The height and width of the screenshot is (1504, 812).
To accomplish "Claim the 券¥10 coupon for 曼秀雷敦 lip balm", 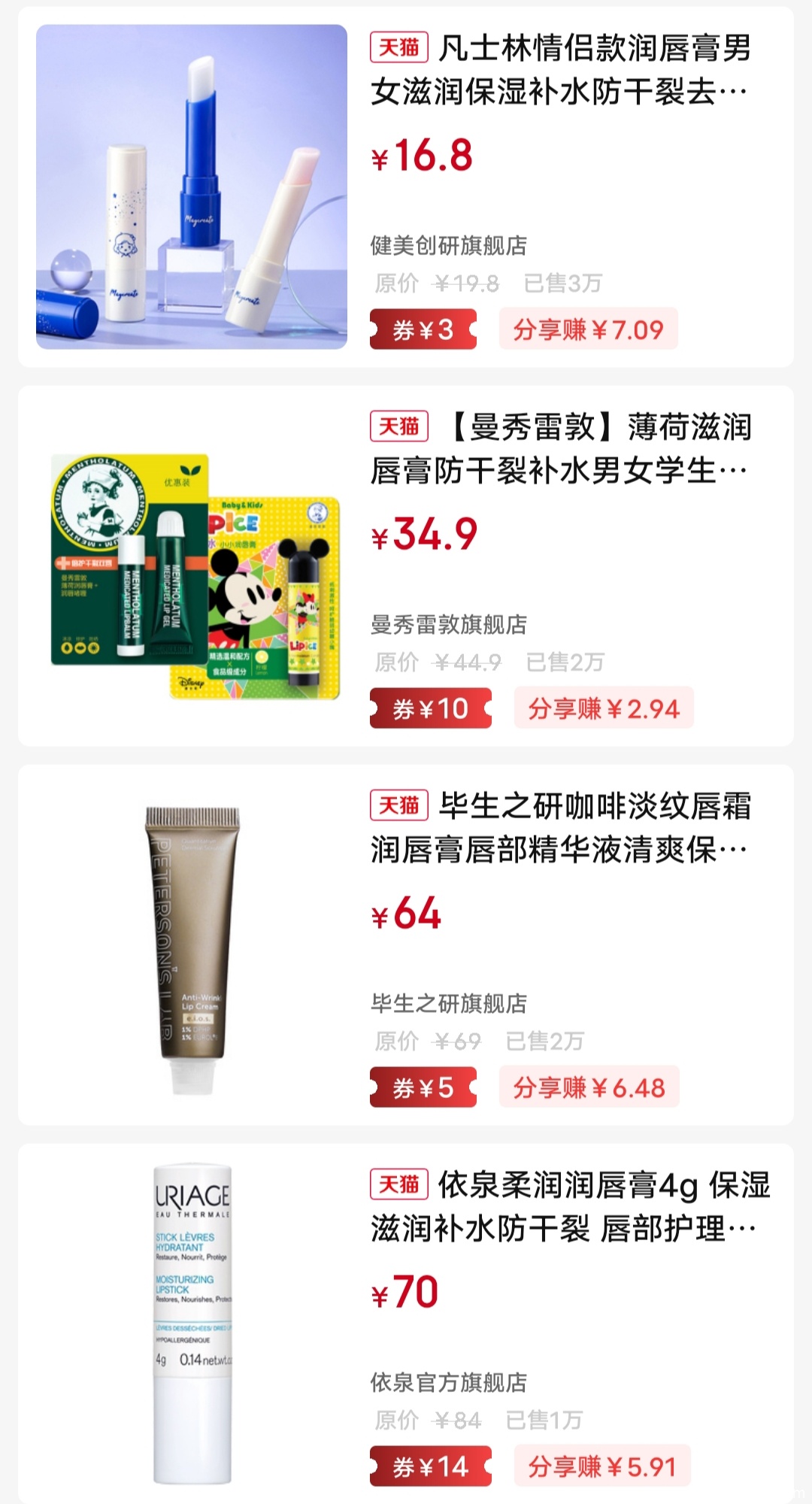I will click(x=430, y=708).
